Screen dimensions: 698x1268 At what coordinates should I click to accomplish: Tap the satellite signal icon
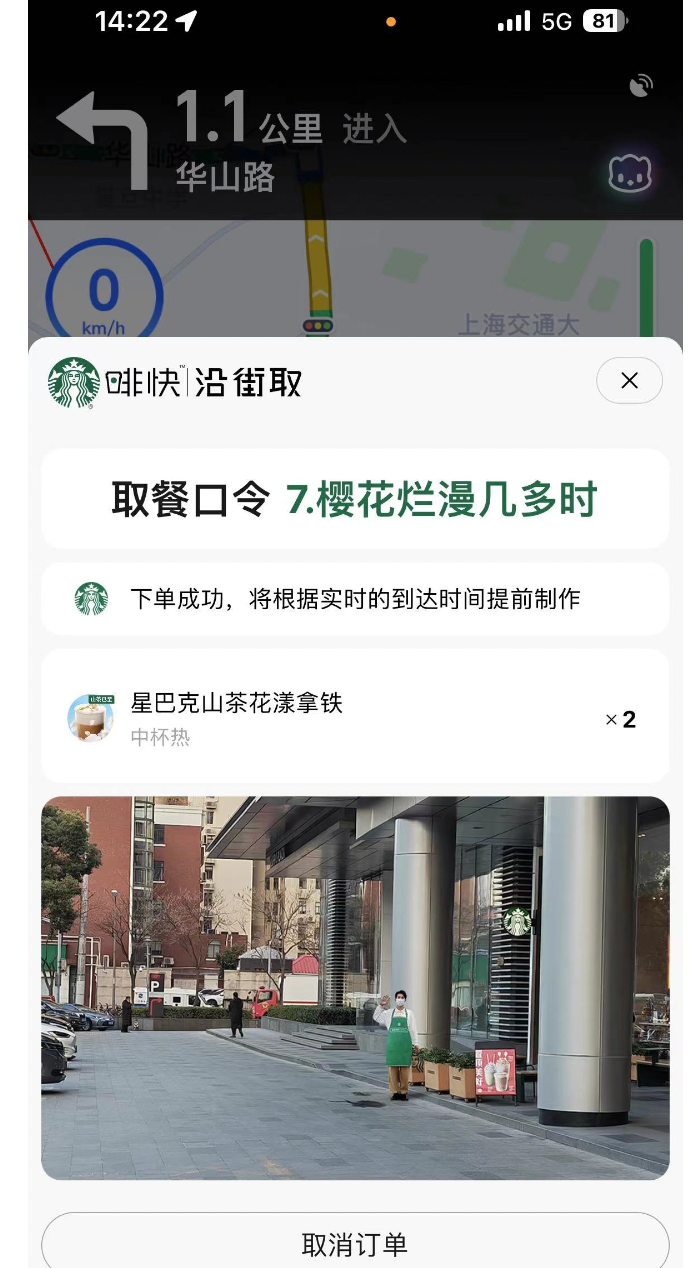click(641, 86)
